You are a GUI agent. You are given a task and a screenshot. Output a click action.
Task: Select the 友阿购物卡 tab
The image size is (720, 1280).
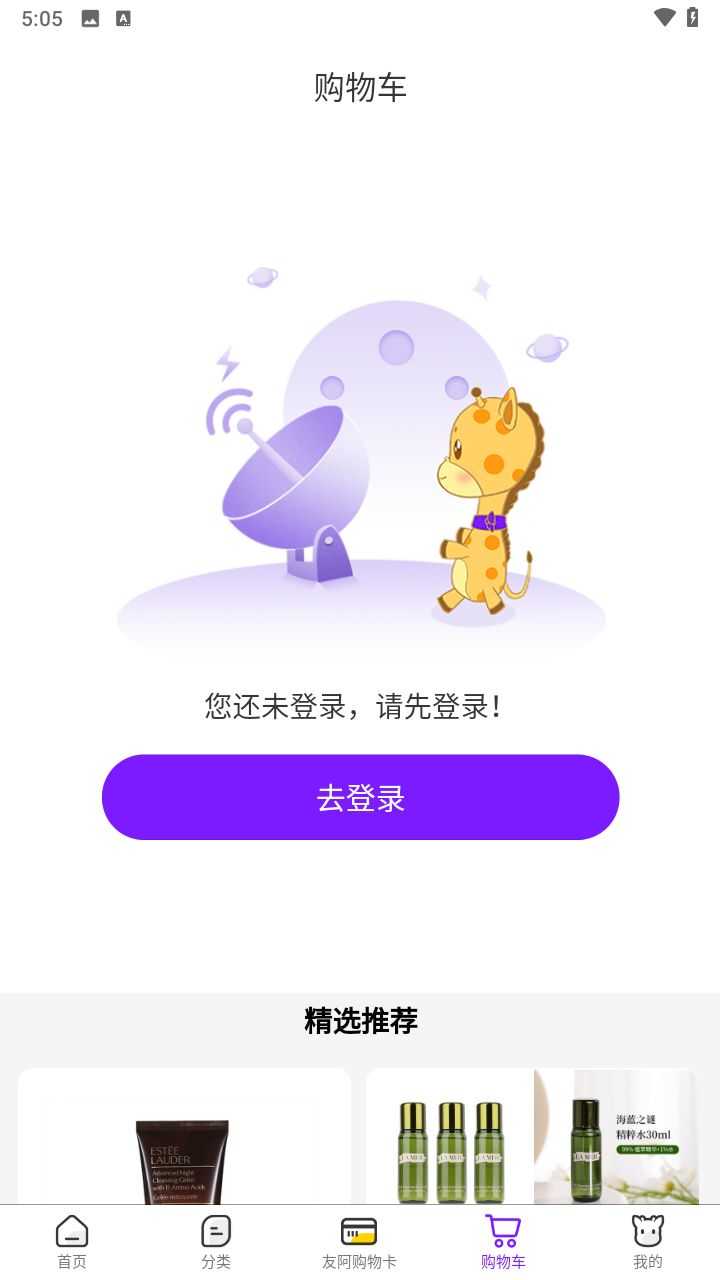click(x=359, y=1240)
